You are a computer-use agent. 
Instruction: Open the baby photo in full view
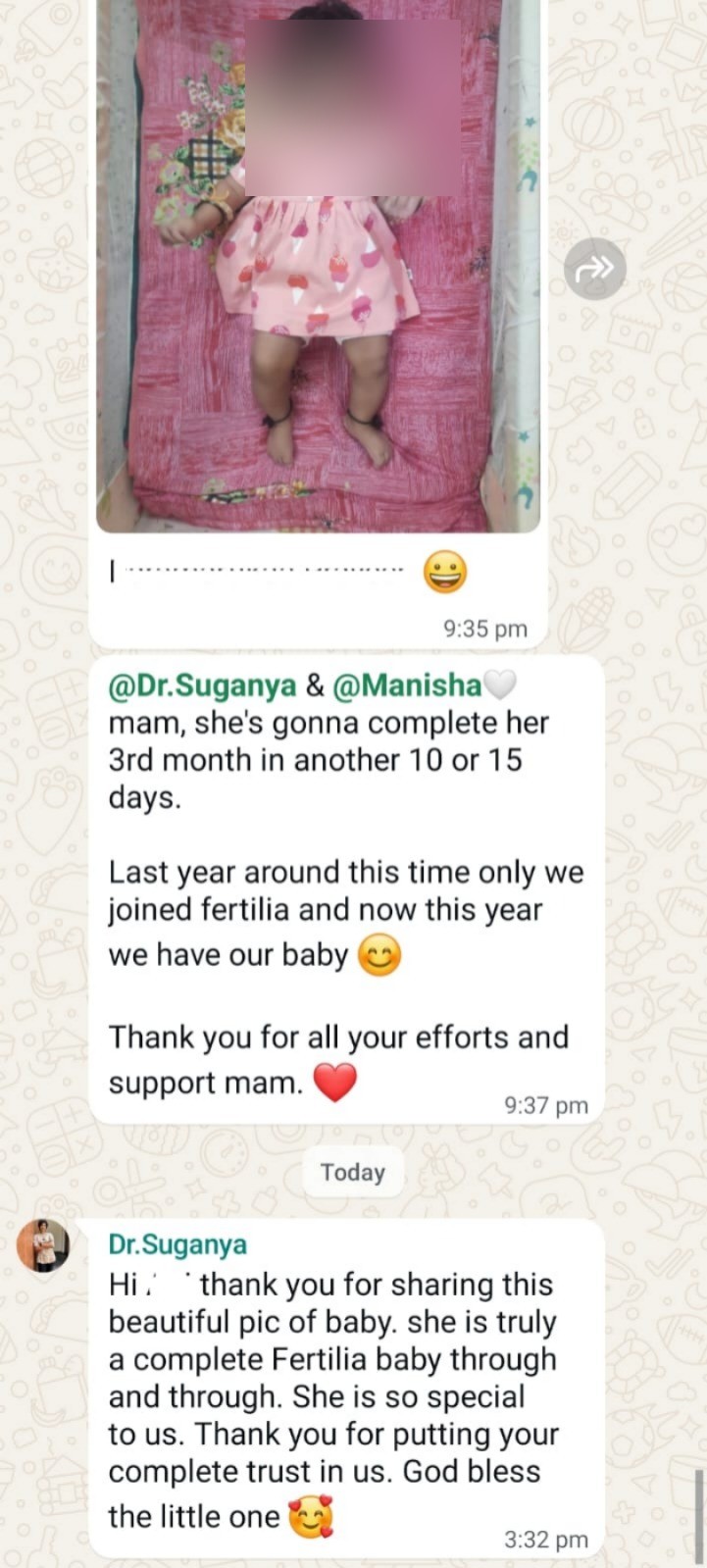point(316,265)
